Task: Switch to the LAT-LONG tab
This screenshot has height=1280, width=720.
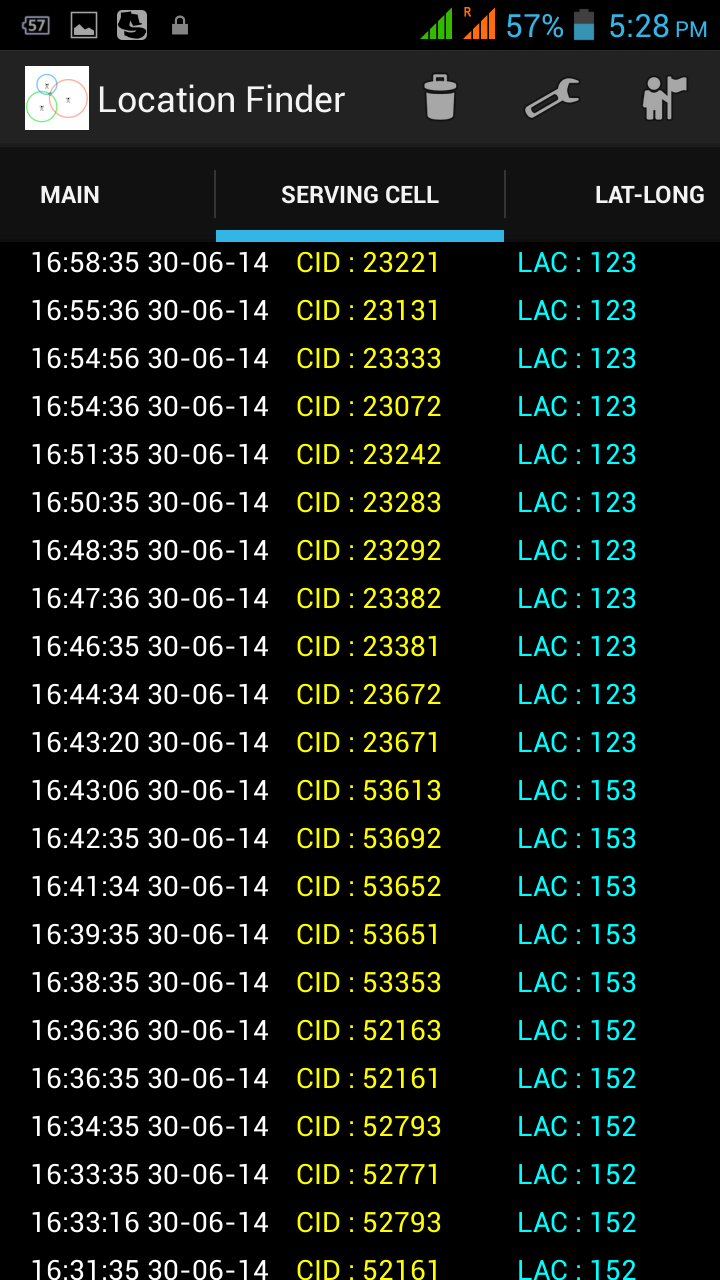Action: pyautogui.click(x=649, y=195)
